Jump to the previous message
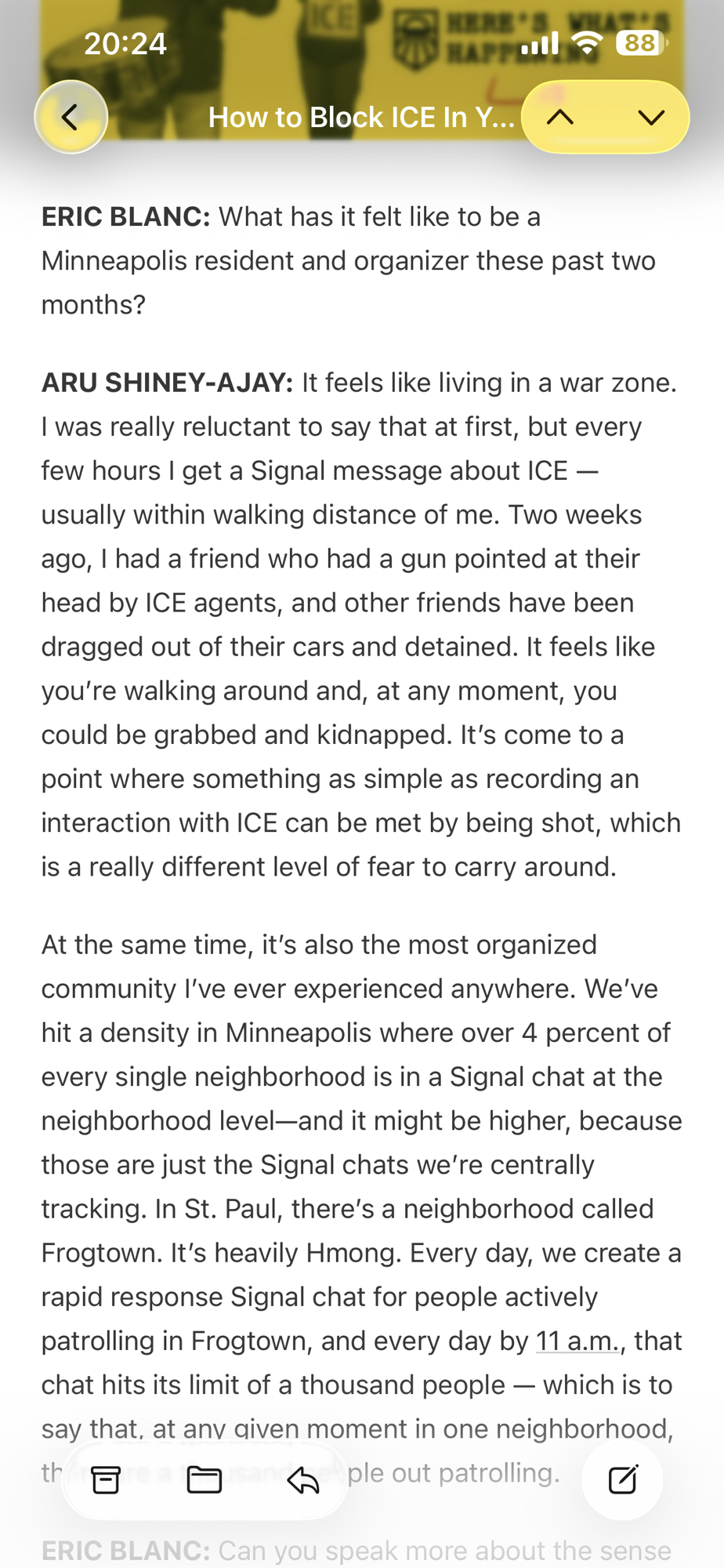 point(560,118)
